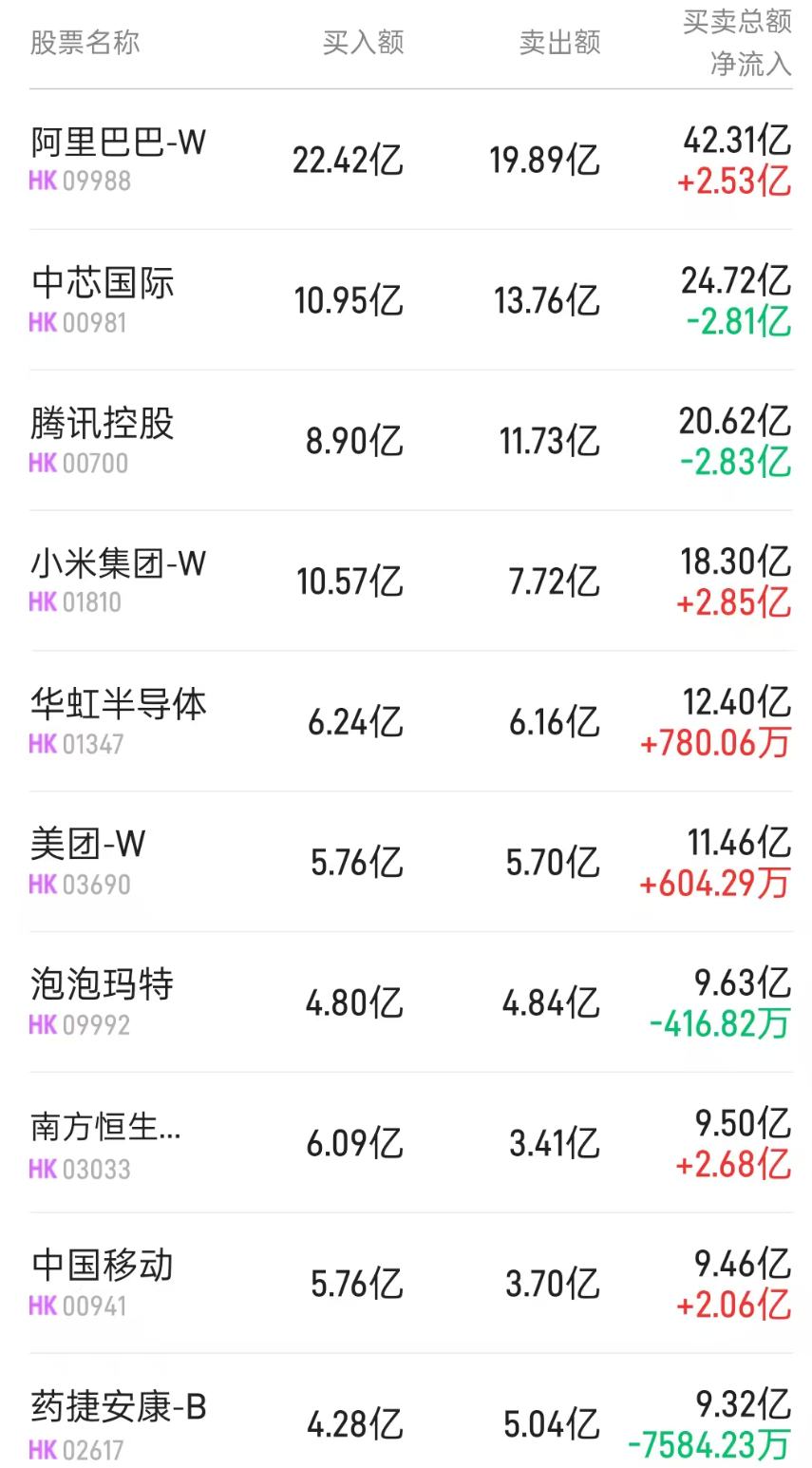
Task: Click 阿里巴巴-W net inflow +2.53亿
Action: coord(736,181)
